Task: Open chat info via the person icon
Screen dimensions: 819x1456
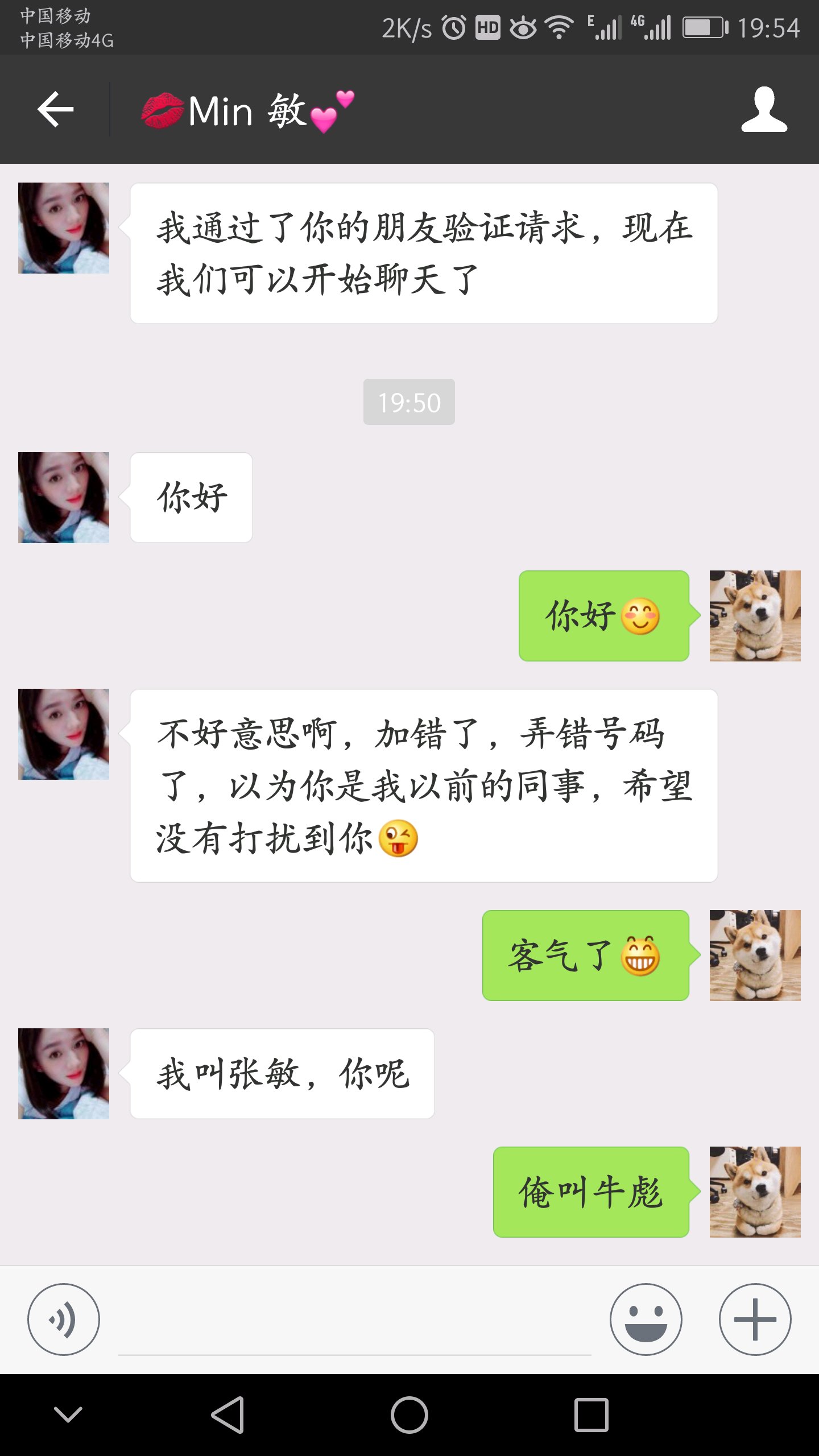Action: (764, 110)
